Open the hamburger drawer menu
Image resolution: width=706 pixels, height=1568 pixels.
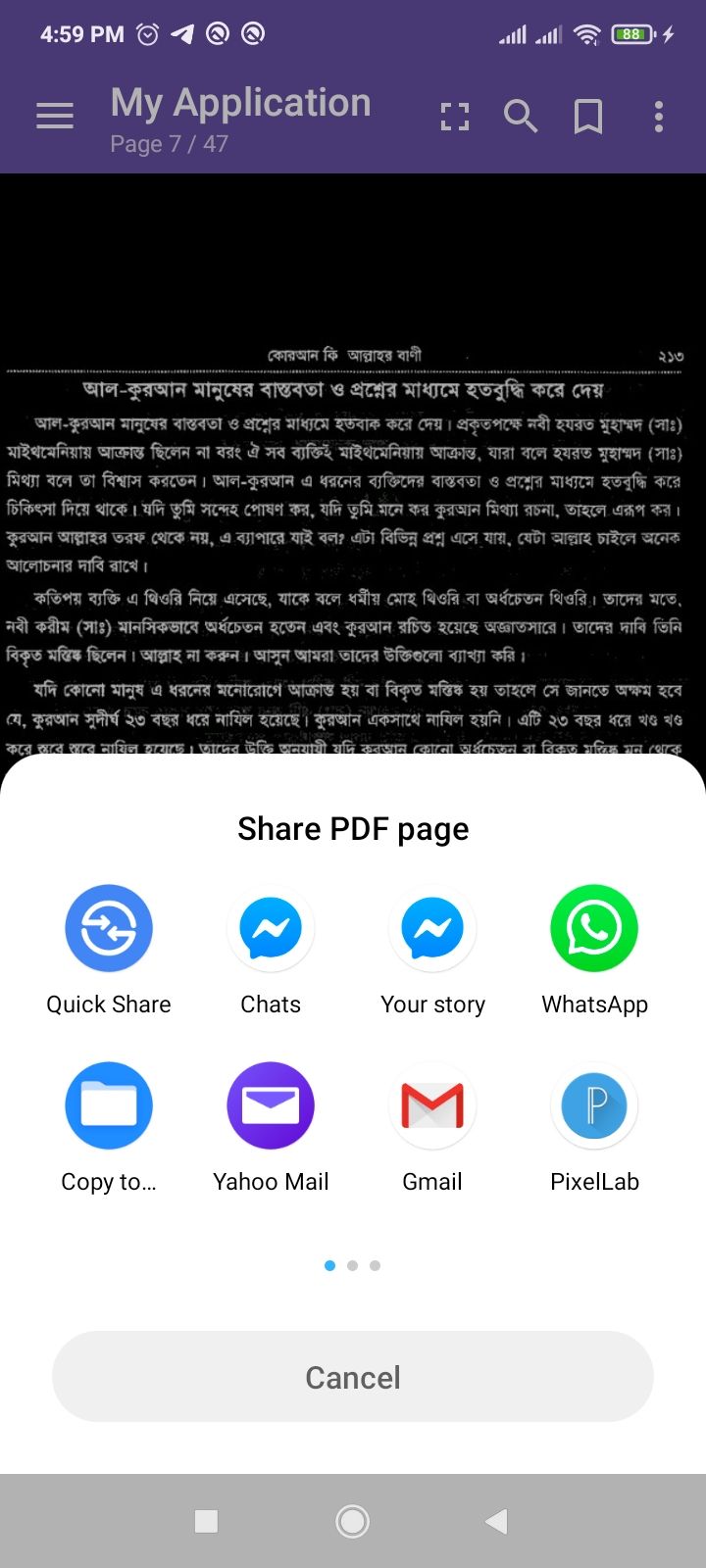click(x=55, y=117)
